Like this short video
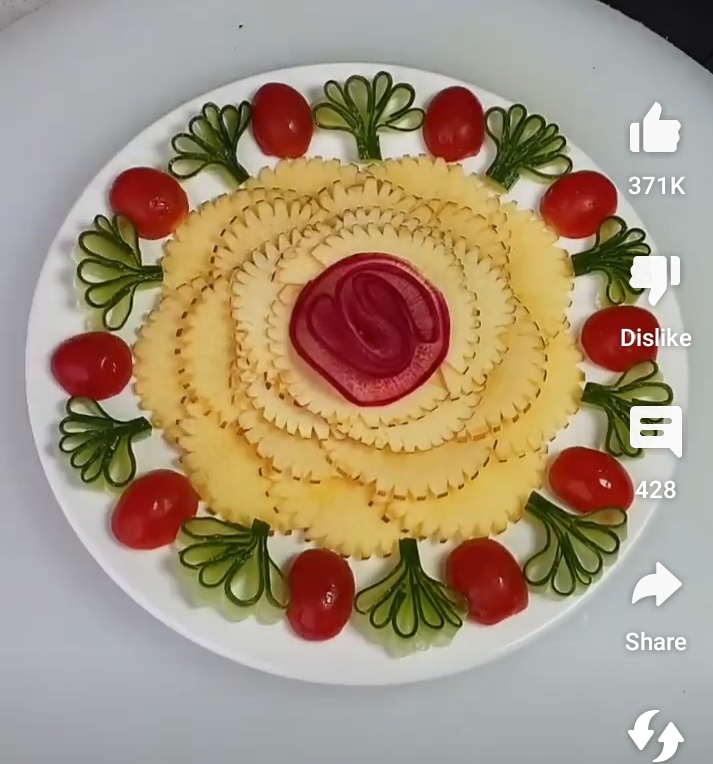Image resolution: width=713 pixels, height=764 pixels. pos(655,130)
